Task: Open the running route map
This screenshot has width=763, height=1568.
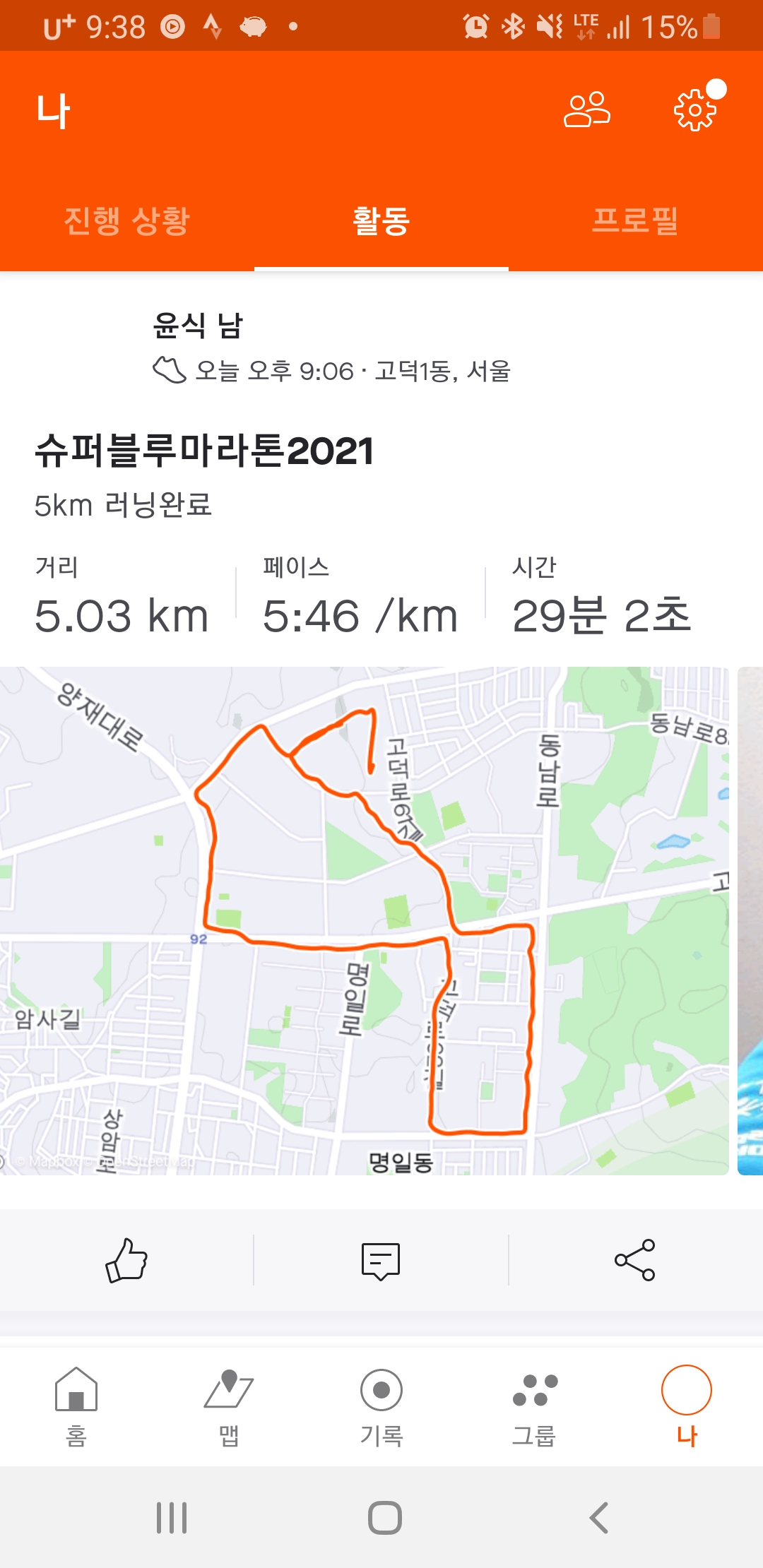Action: click(364, 920)
